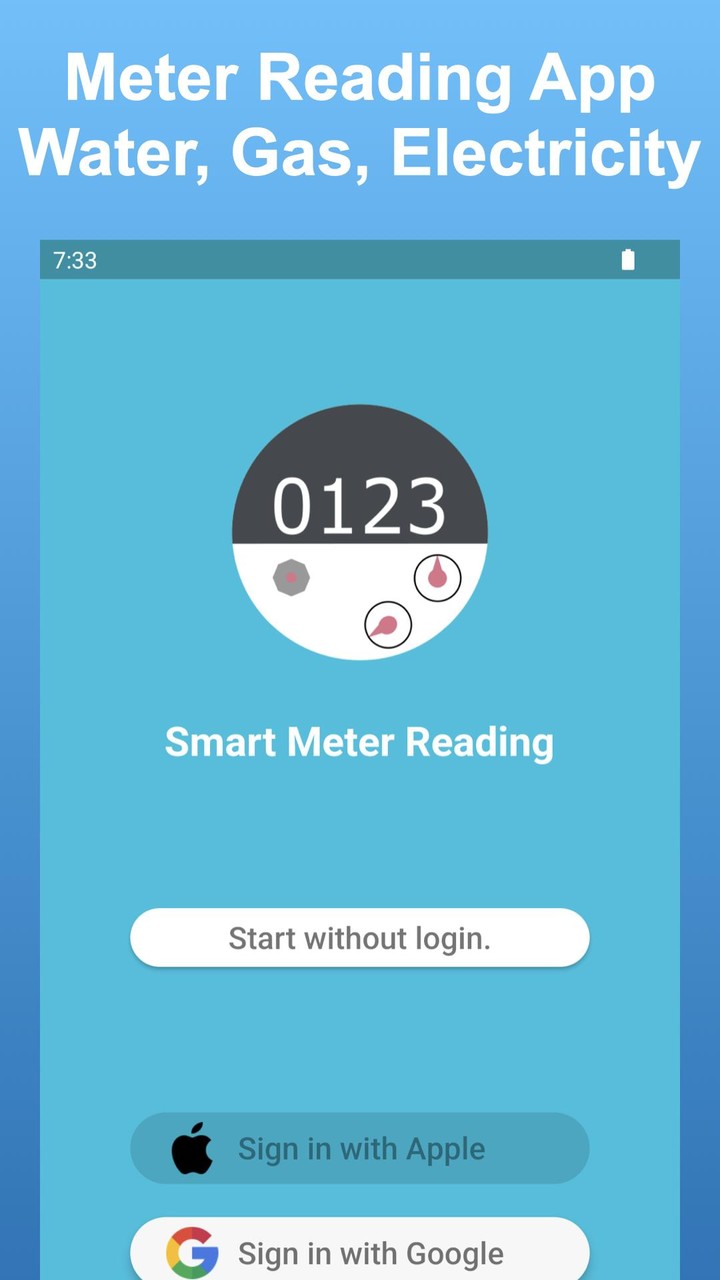Image resolution: width=720 pixels, height=1280 pixels.
Task: Click the upper red needle dial
Action: [x=438, y=578]
